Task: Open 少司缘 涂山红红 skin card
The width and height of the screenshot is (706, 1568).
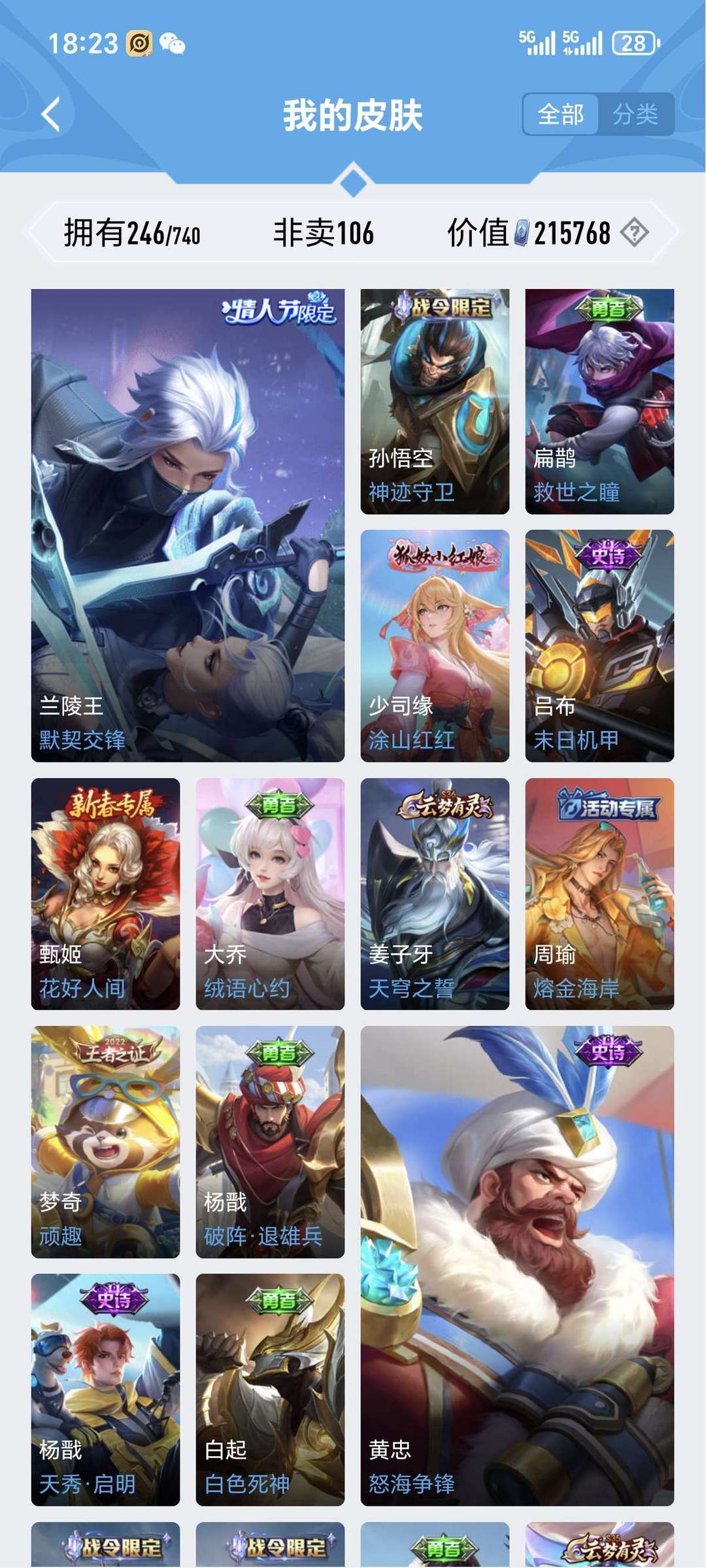Action: [435, 645]
